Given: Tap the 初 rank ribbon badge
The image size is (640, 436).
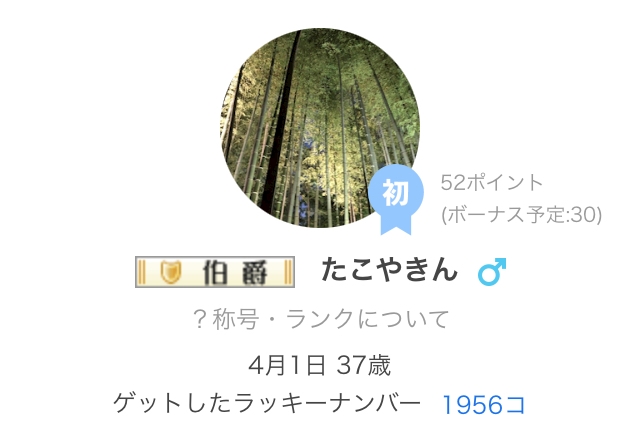Looking at the screenshot, I should click(396, 200).
